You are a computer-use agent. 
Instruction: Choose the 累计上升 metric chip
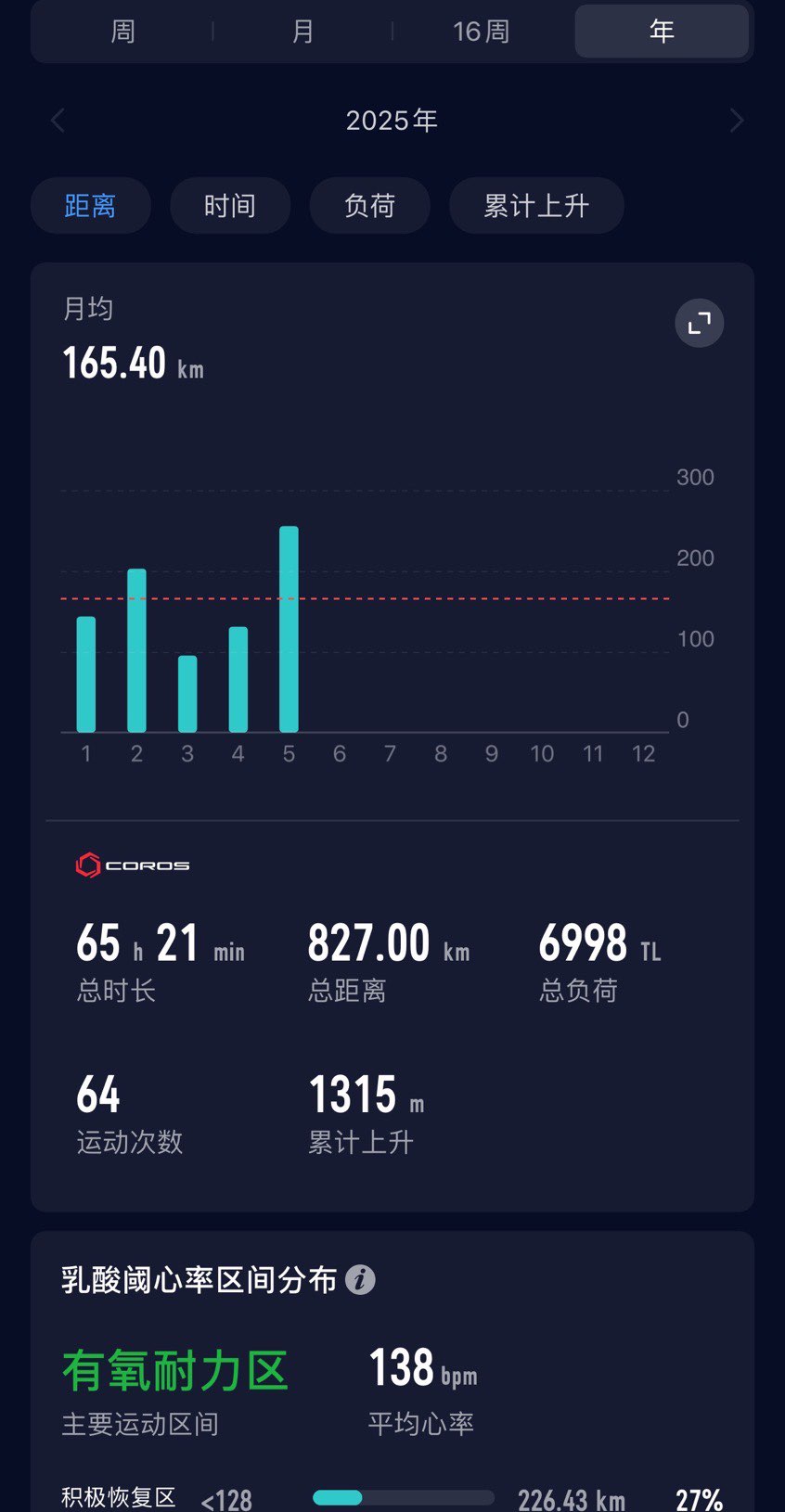click(x=536, y=206)
